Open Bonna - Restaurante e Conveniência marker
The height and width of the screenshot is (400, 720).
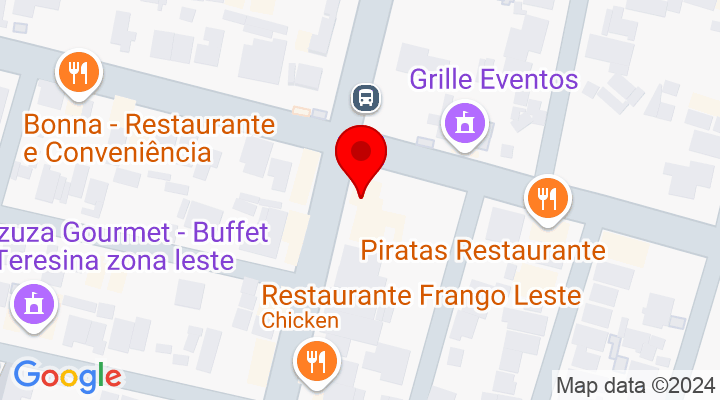click(x=77, y=72)
